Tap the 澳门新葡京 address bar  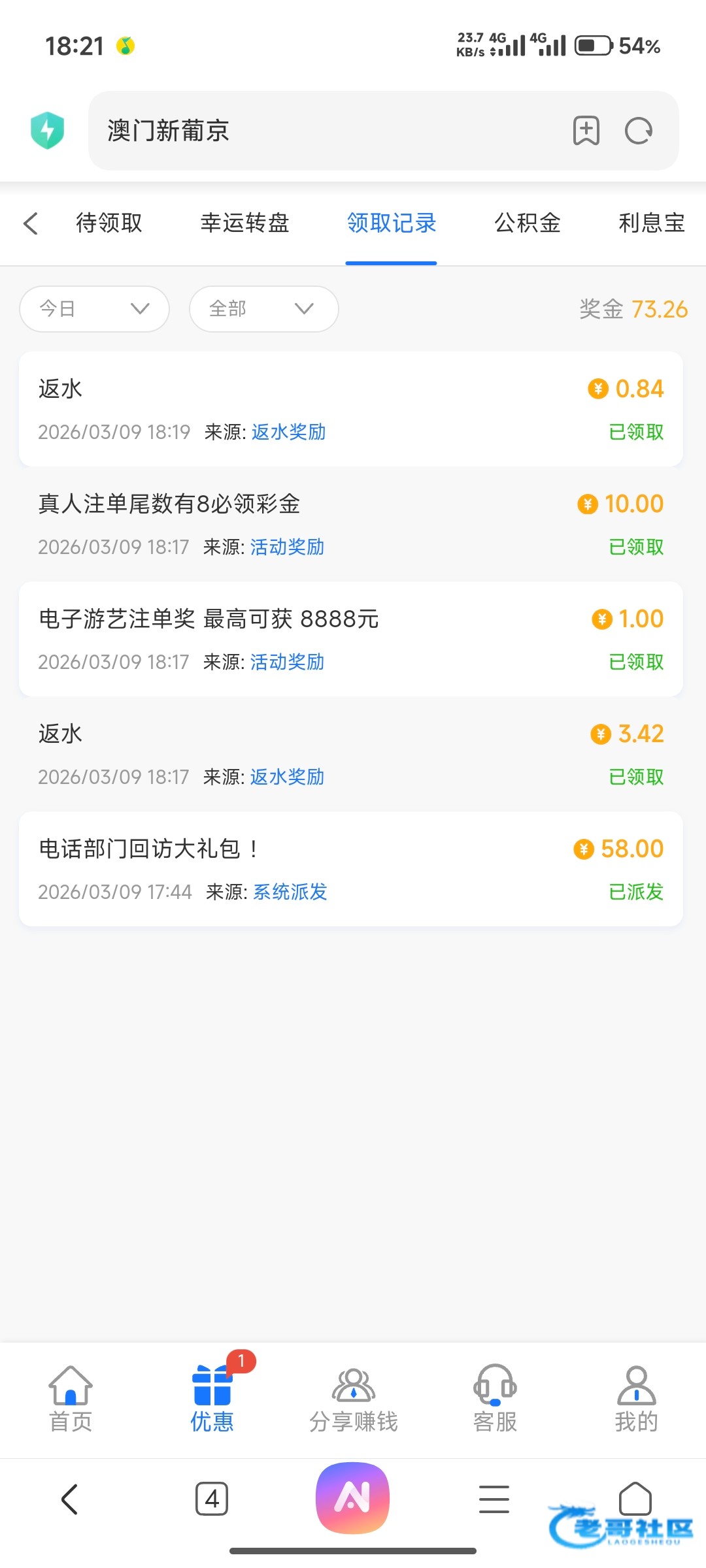[327, 131]
